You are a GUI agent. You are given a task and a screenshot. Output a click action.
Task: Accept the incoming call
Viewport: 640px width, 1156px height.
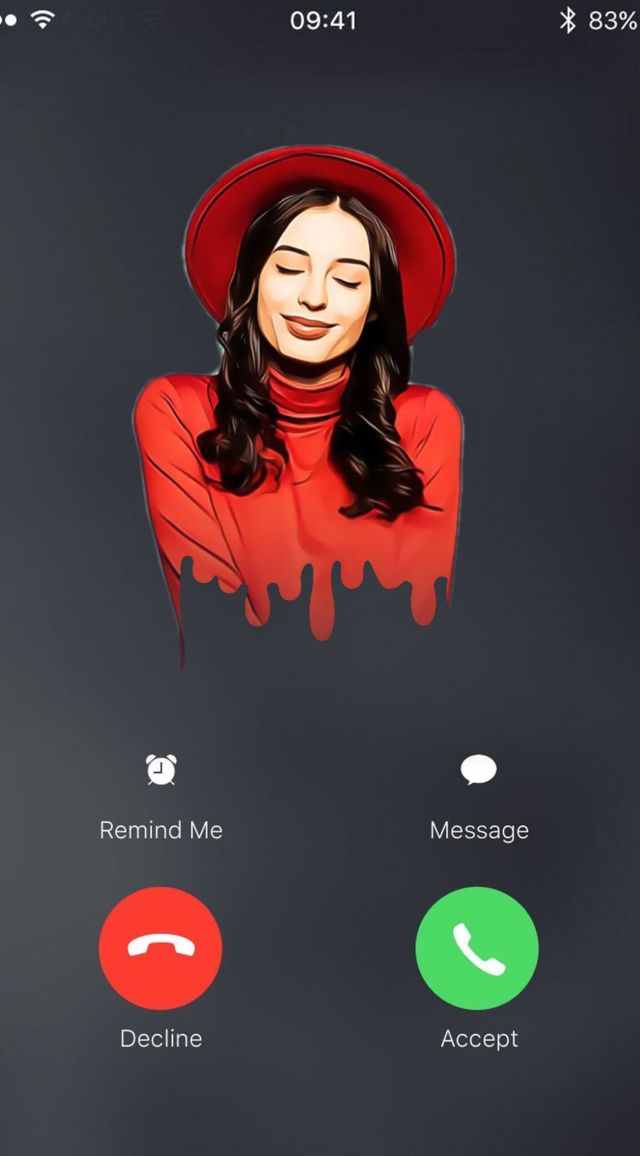(477, 948)
